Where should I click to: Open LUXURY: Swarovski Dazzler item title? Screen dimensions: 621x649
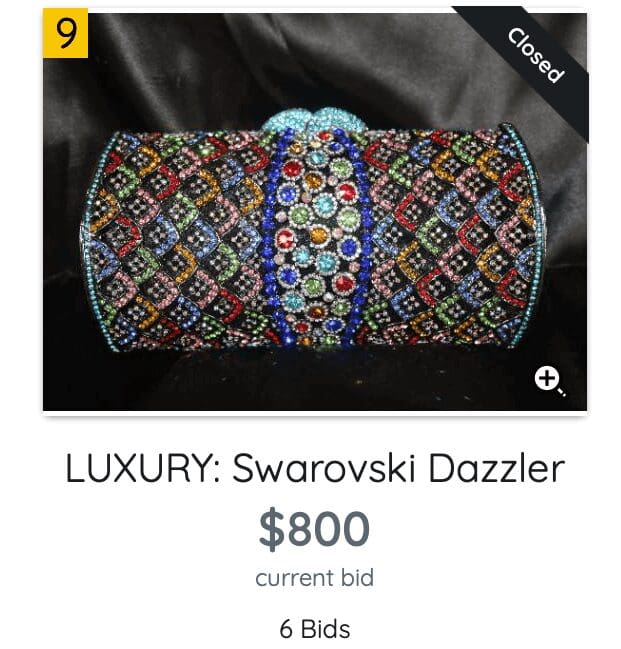(x=315, y=469)
